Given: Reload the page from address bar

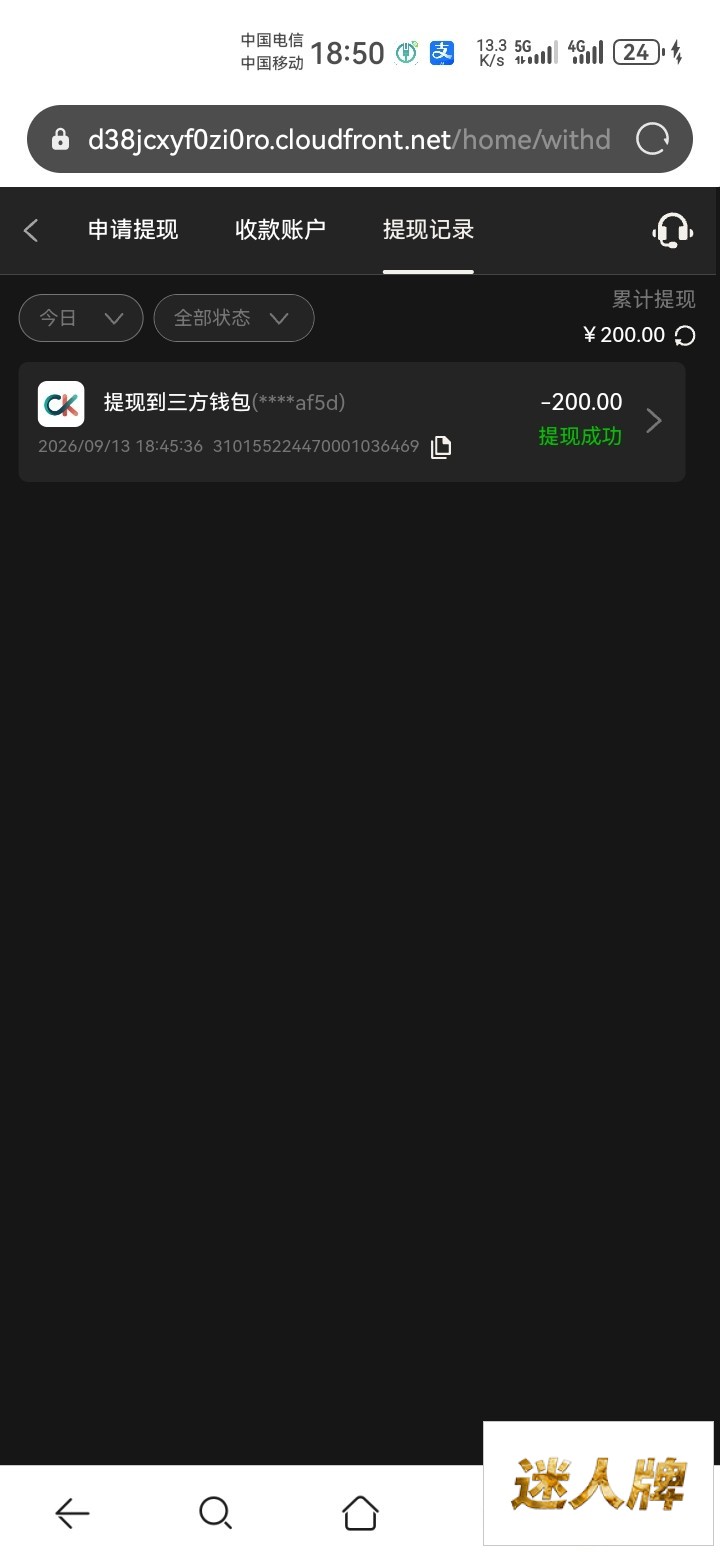Looking at the screenshot, I should [653, 139].
